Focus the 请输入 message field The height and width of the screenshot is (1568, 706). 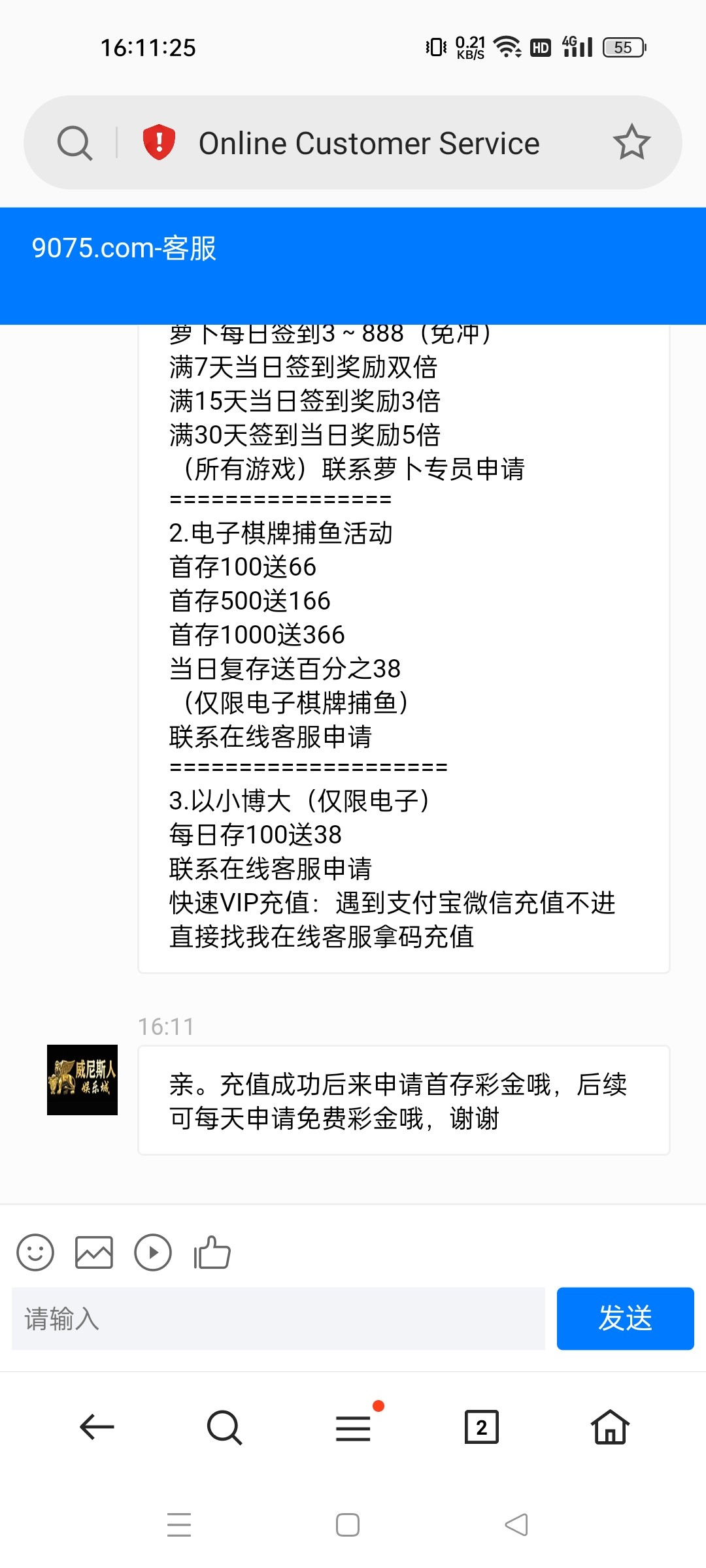pyautogui.click(x=278, y=1318)
